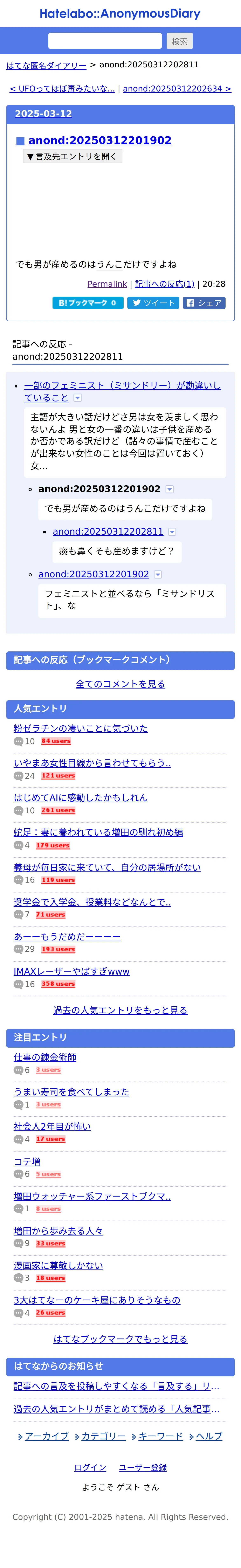Expand 言及先エントリを開く
The image size is (241, 1568).
tap(73, 156)
